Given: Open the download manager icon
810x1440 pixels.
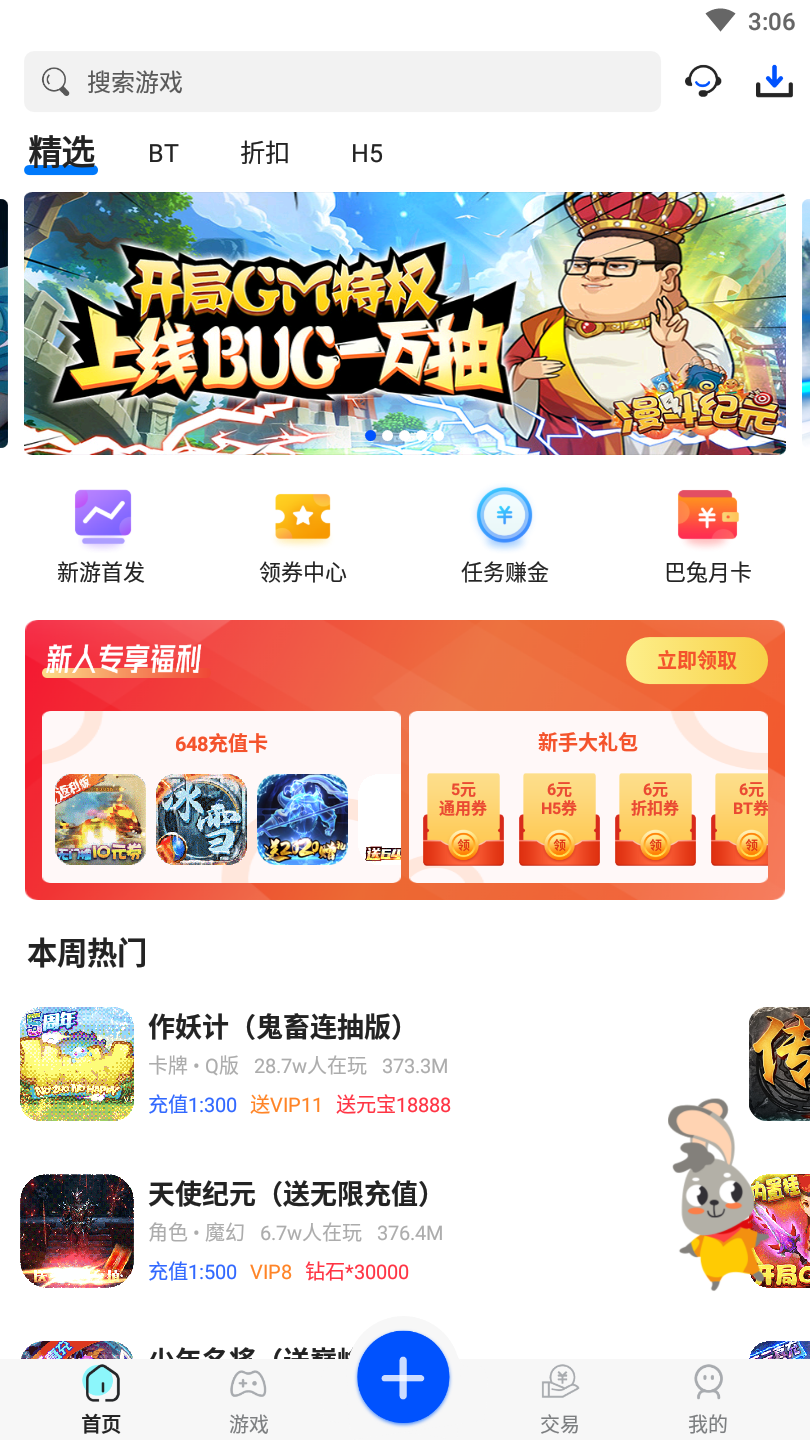Looking at the screenshot, I should [773, 81].
